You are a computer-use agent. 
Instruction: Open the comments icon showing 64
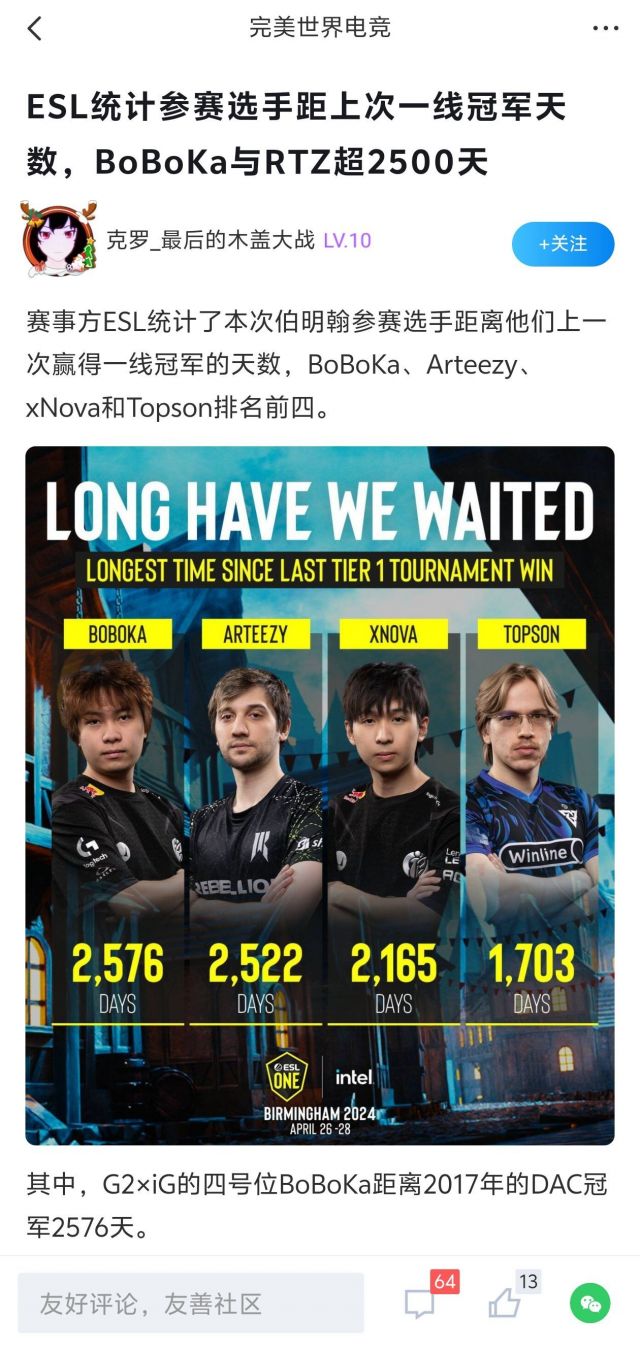click(x=420, y=1304)
